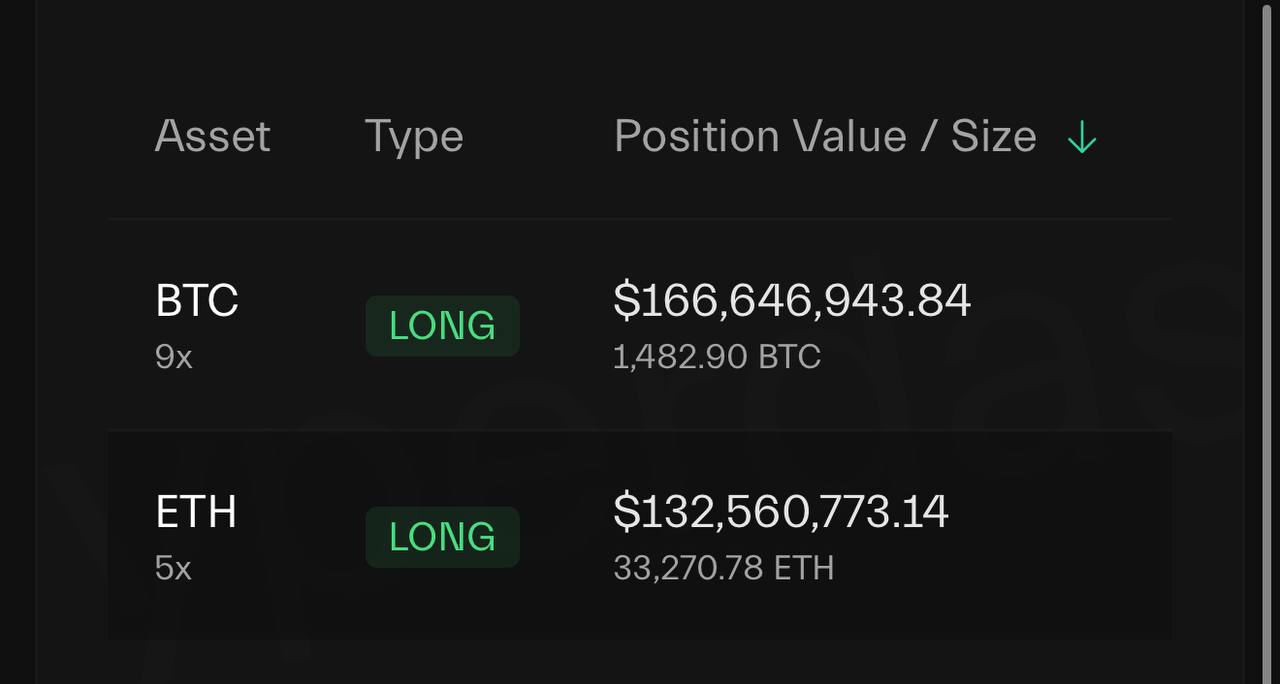The width and height of the screenshot is (1280, 684).
Task: Open the ETH long position row
Action: (640, 537)
